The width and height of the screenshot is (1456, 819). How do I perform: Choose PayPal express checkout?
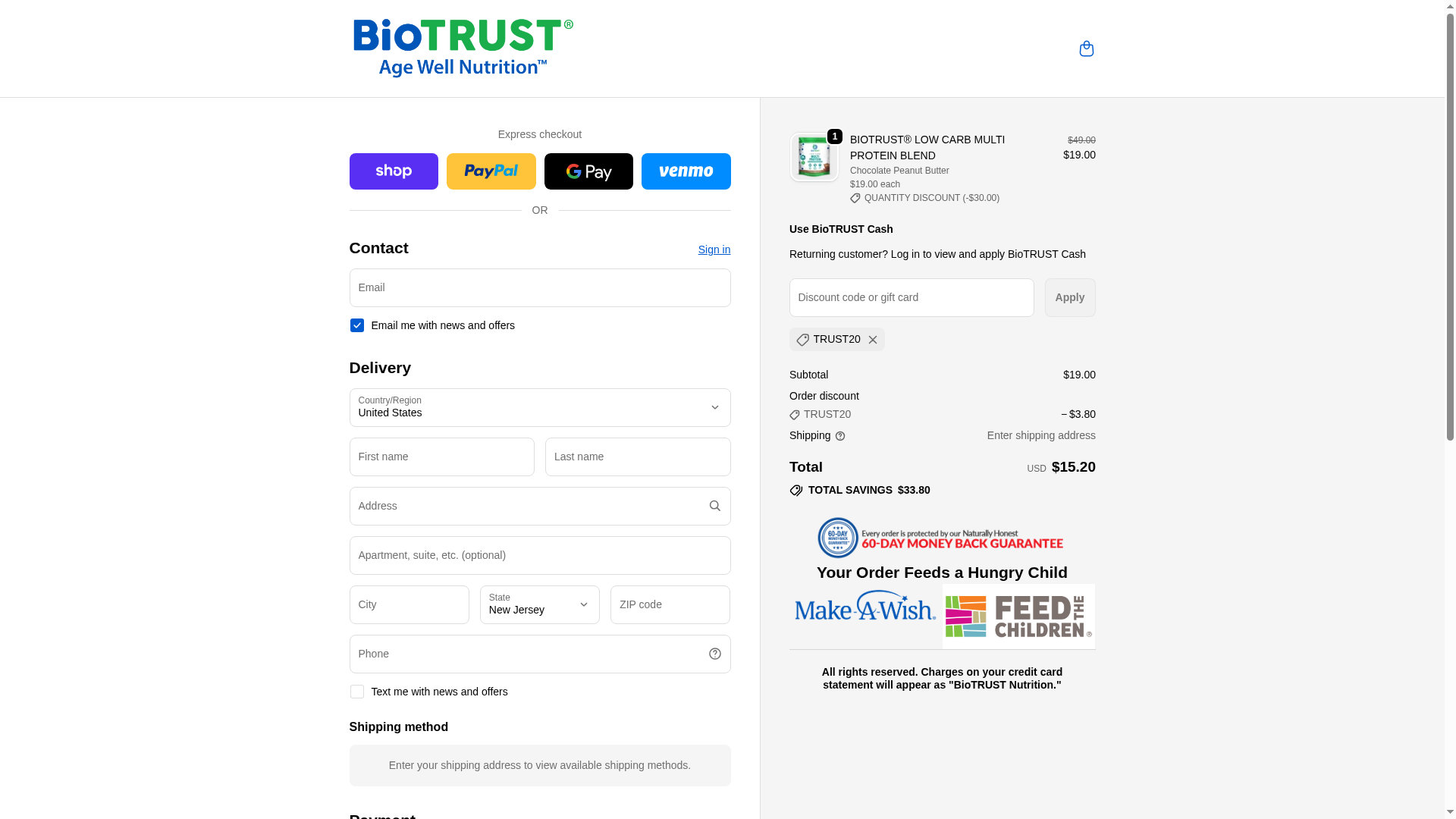[x=491, y=171]
